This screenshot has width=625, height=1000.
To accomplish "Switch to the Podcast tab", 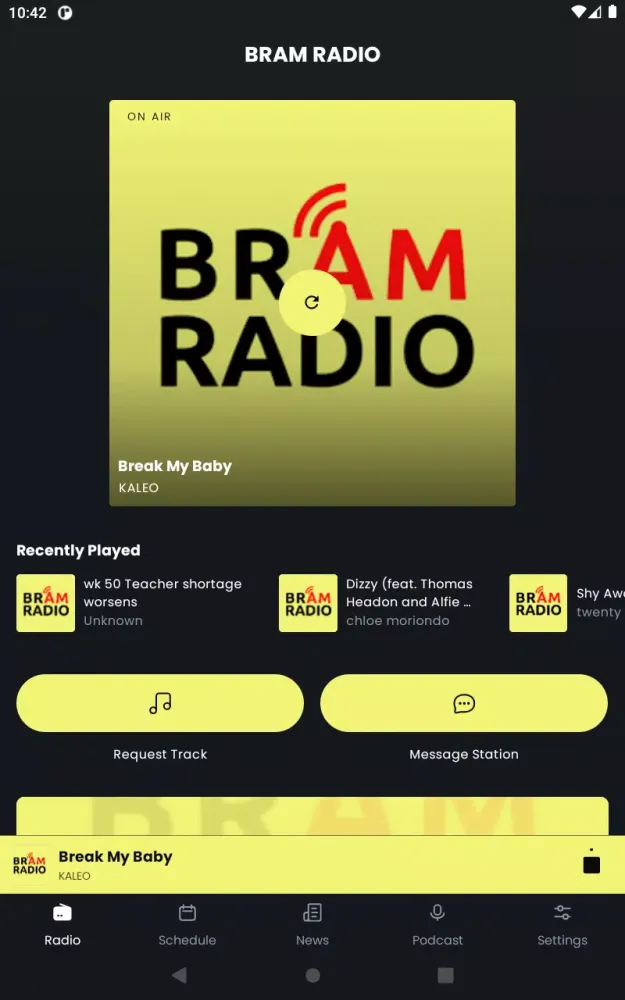I will 437,925.
